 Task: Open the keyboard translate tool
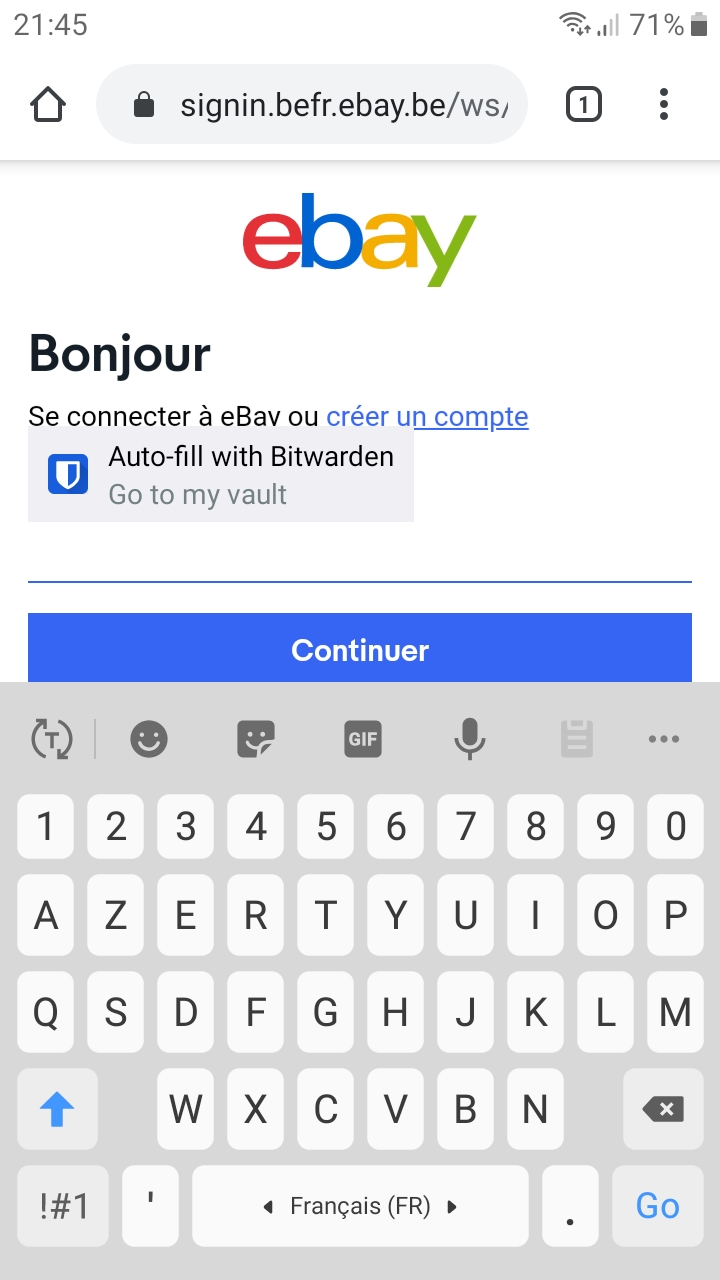pos(52,740)
